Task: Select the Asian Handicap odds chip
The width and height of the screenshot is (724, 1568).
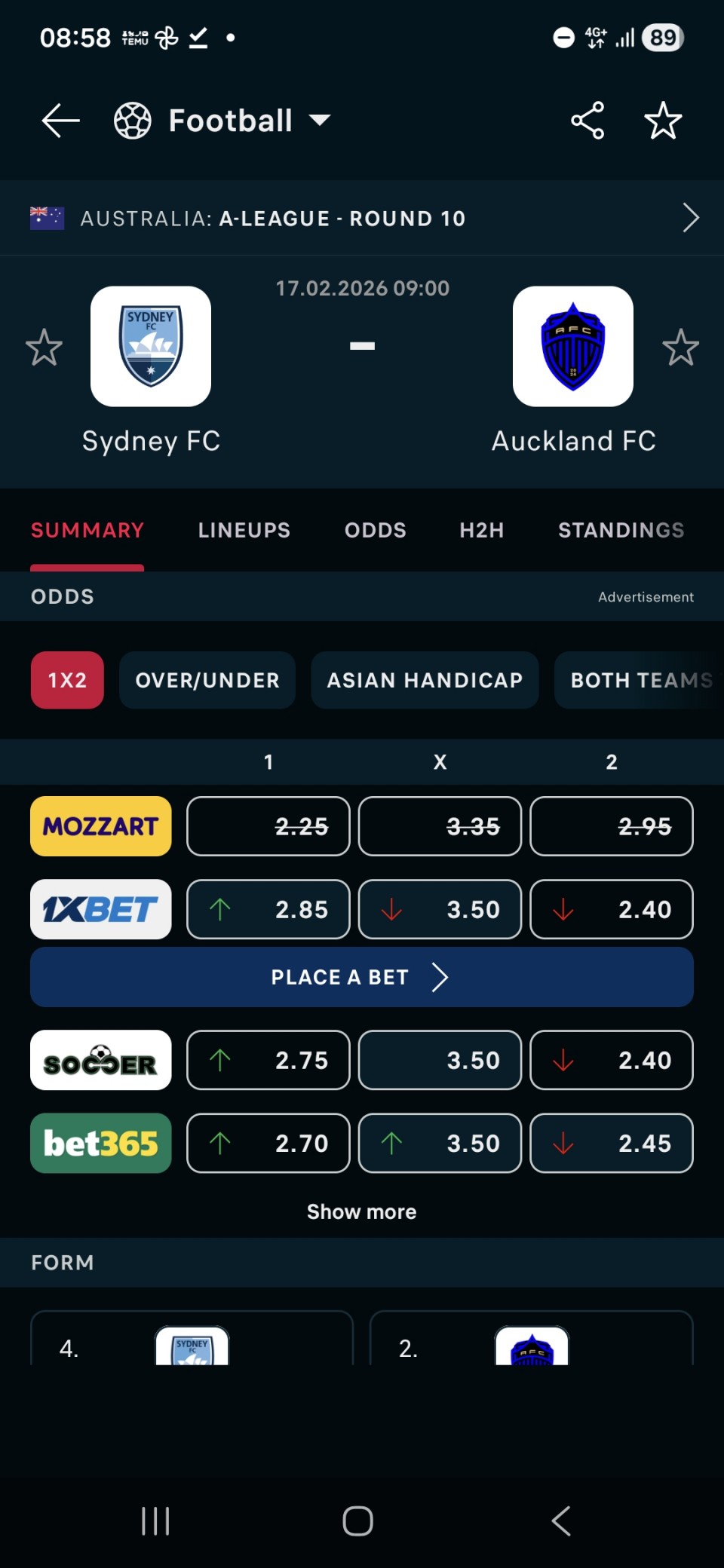Action: [425, 680]
